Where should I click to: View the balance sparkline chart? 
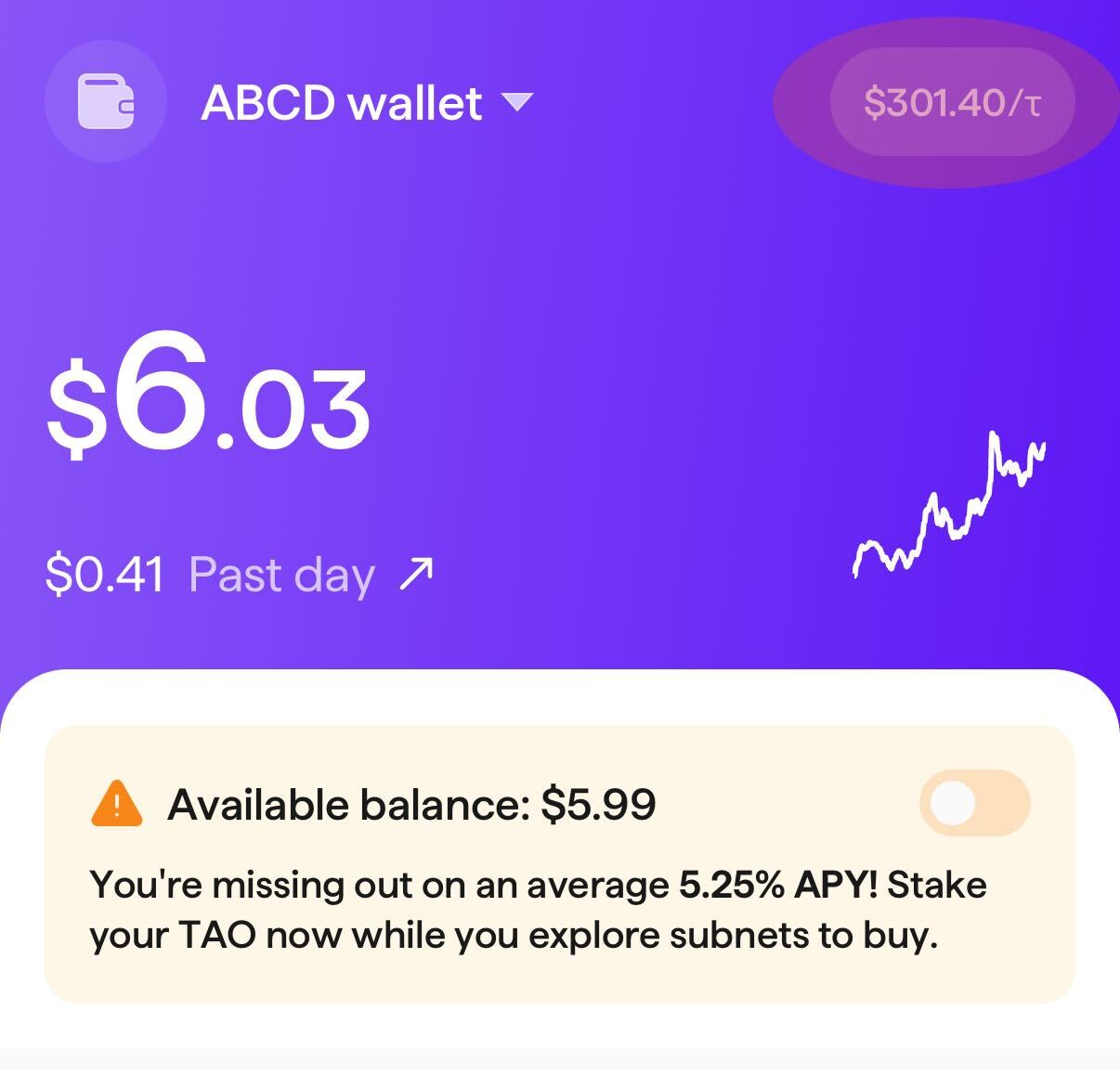coord(949,506)
